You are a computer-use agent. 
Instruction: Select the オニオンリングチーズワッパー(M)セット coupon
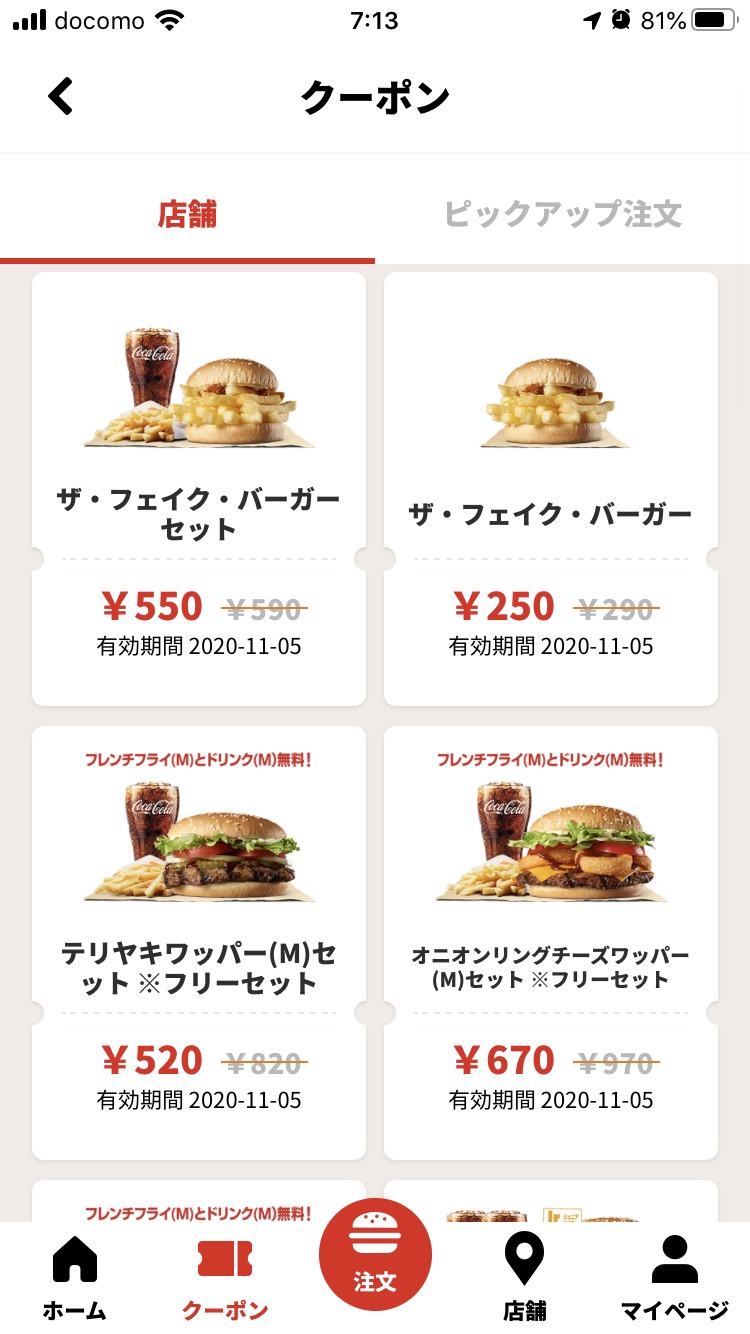click(551, 942)
